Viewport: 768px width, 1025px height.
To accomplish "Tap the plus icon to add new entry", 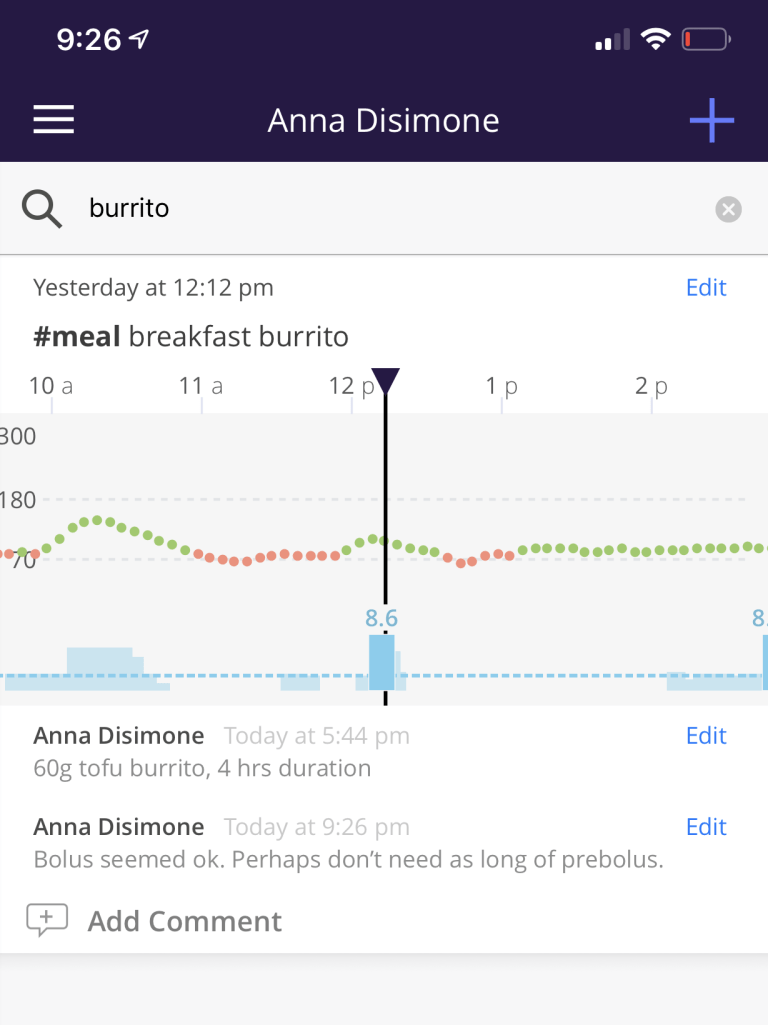I will pyautogui.click(x=711, y=119).
